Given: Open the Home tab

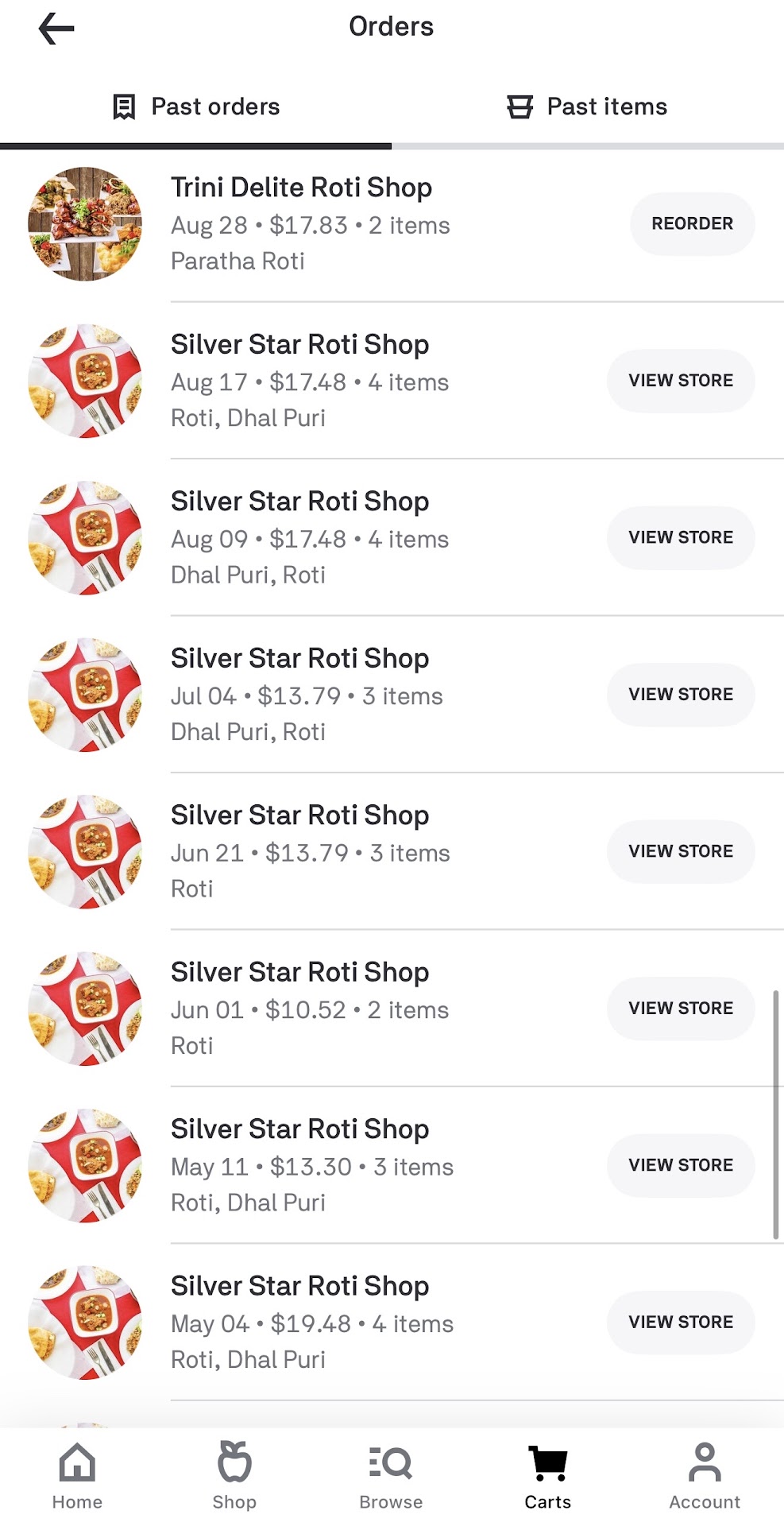Looking at the screenshot, I should click(77, 1476).
